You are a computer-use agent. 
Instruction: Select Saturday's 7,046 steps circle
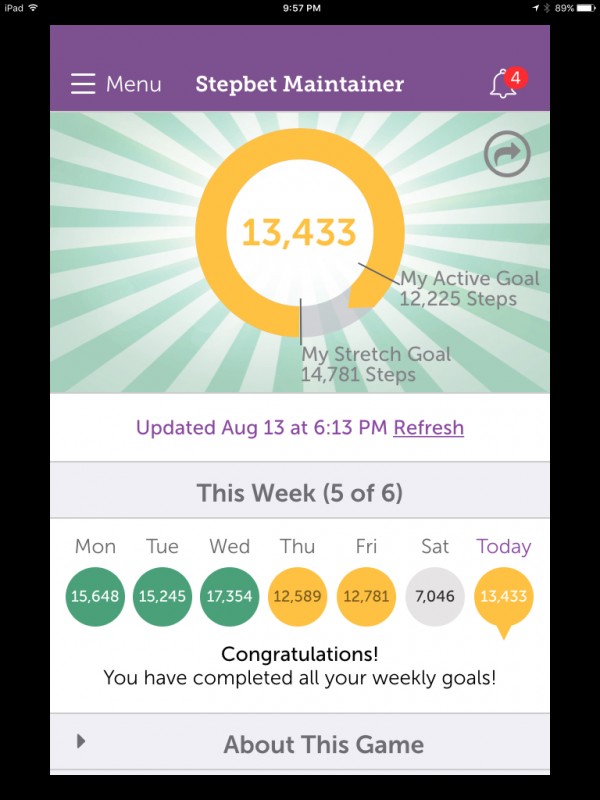[x=435, y=596]
